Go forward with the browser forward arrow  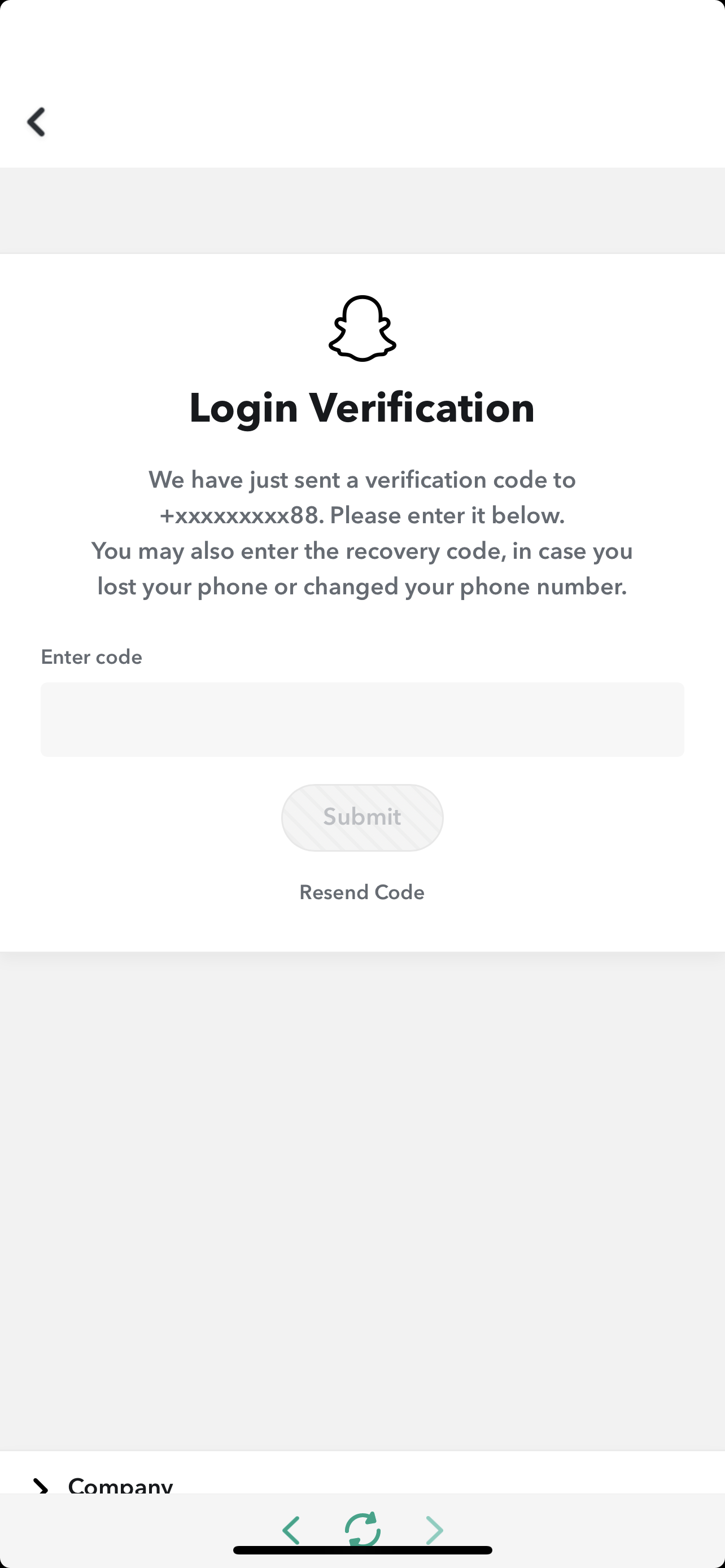click(434, 1529)
